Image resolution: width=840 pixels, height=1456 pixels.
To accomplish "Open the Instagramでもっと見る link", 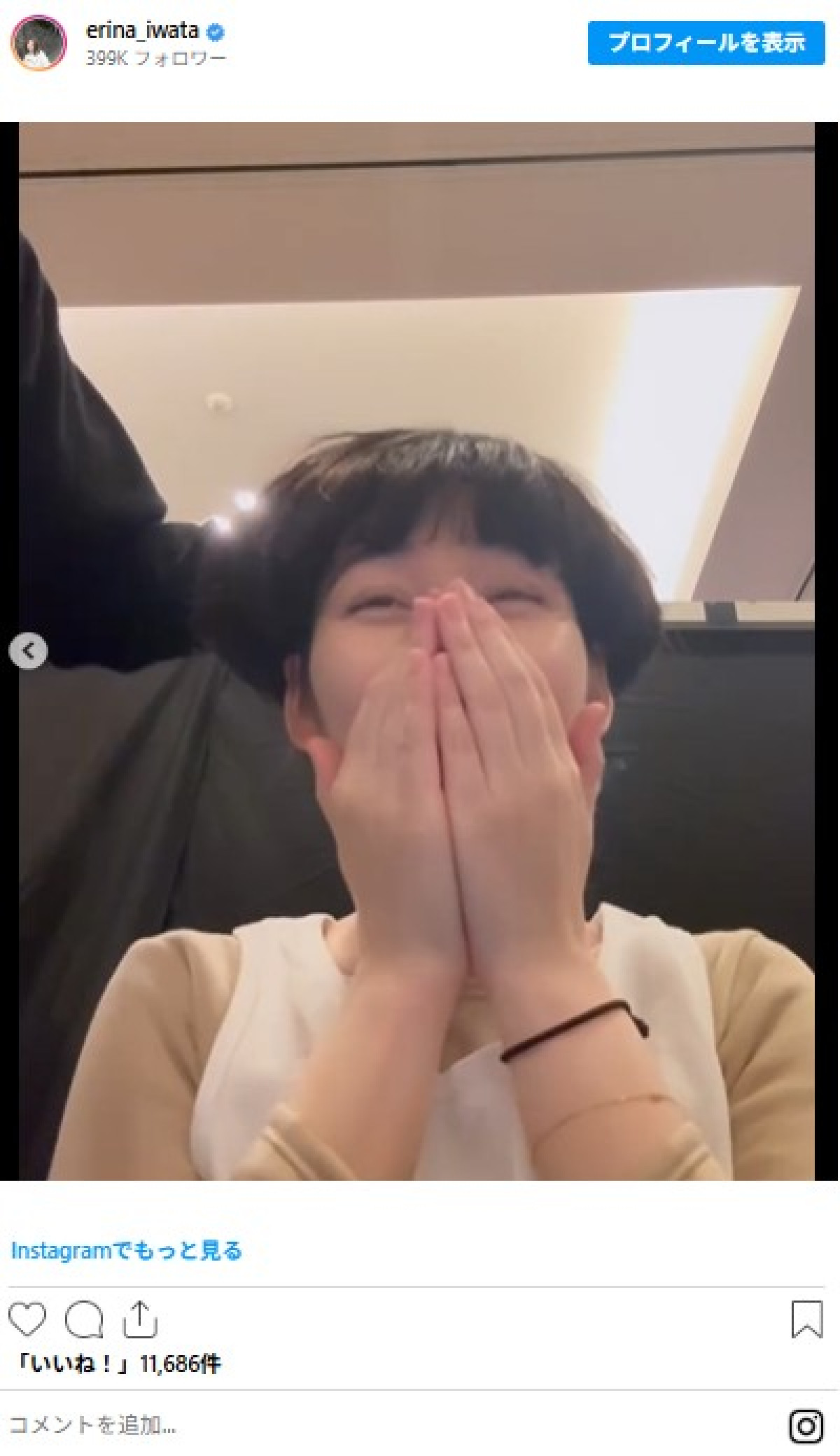I will click(x=126, y=1250).
